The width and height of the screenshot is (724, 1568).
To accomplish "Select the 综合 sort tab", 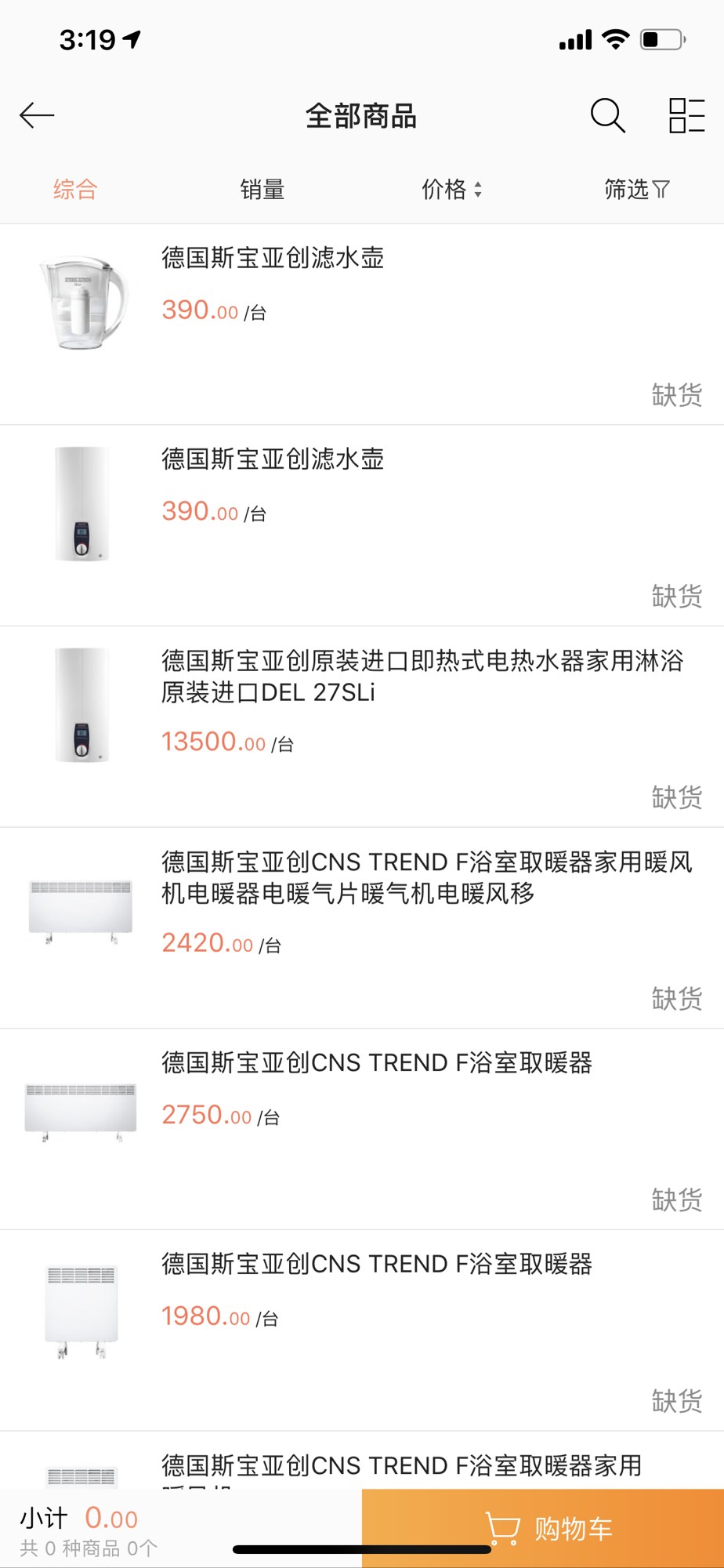I will click(75, 189).
